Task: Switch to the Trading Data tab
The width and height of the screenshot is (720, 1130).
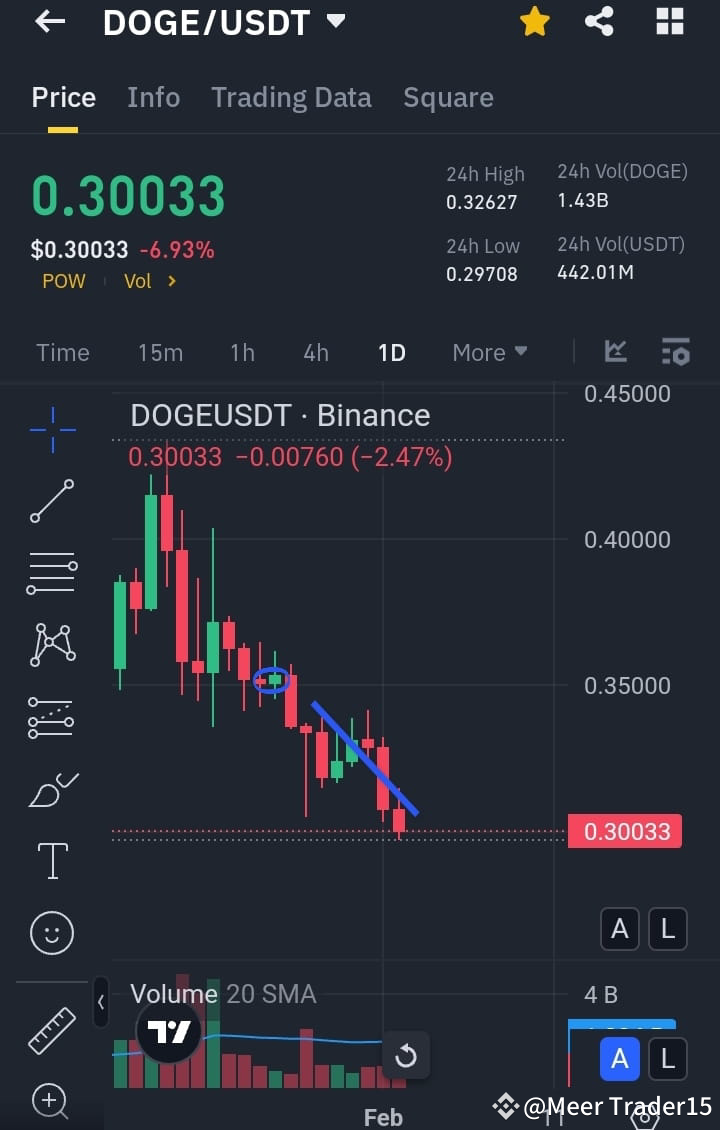Action: (x=291, y=97)
